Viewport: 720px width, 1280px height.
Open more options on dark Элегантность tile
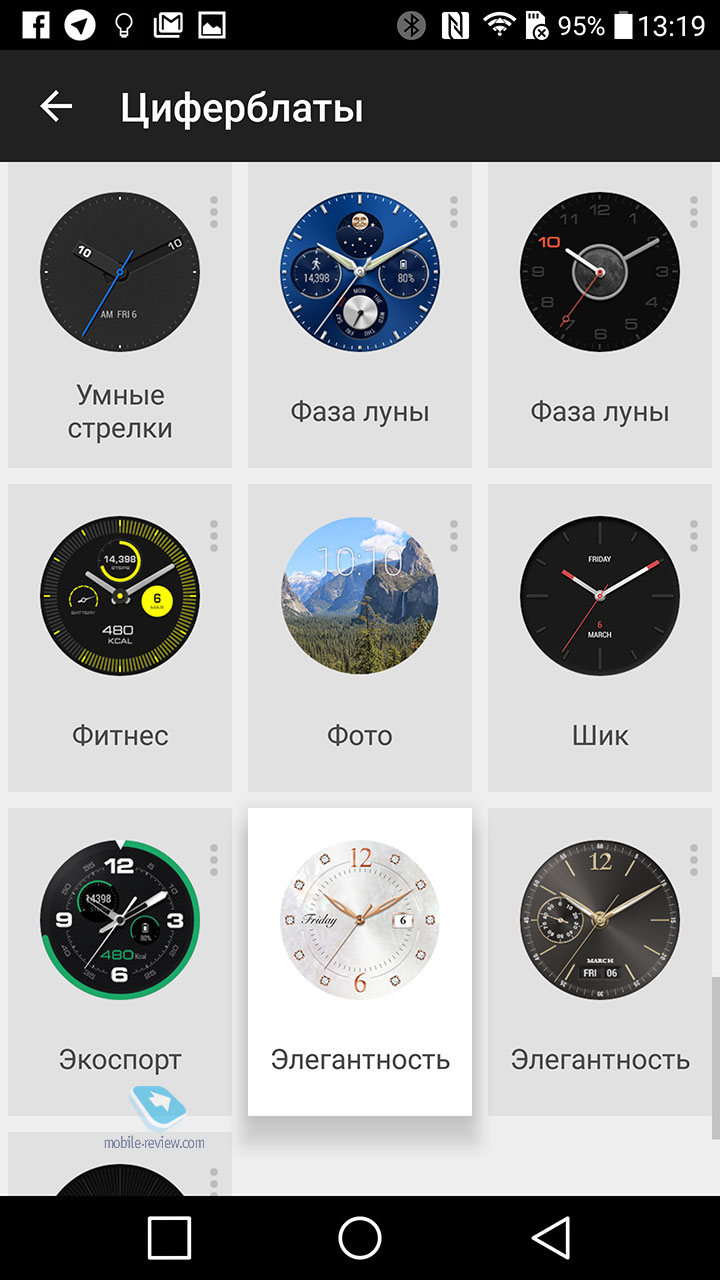[693, 860]
